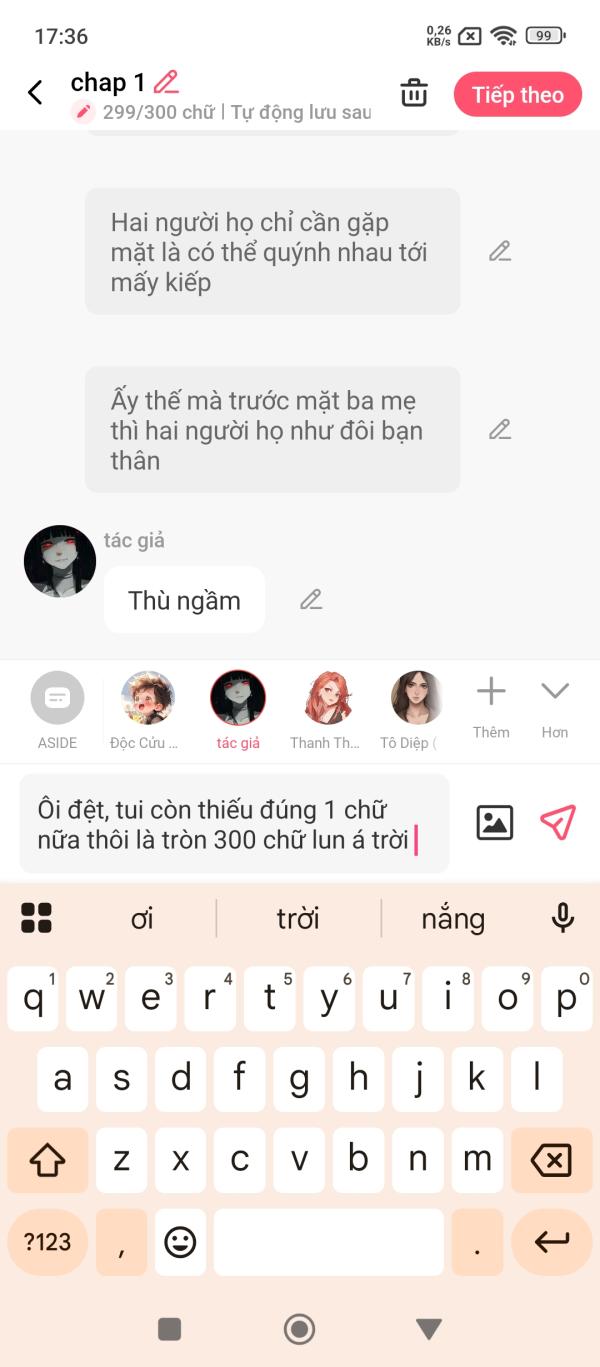
Task: Select the ASIDE narration option
Action: click(58, 711)
